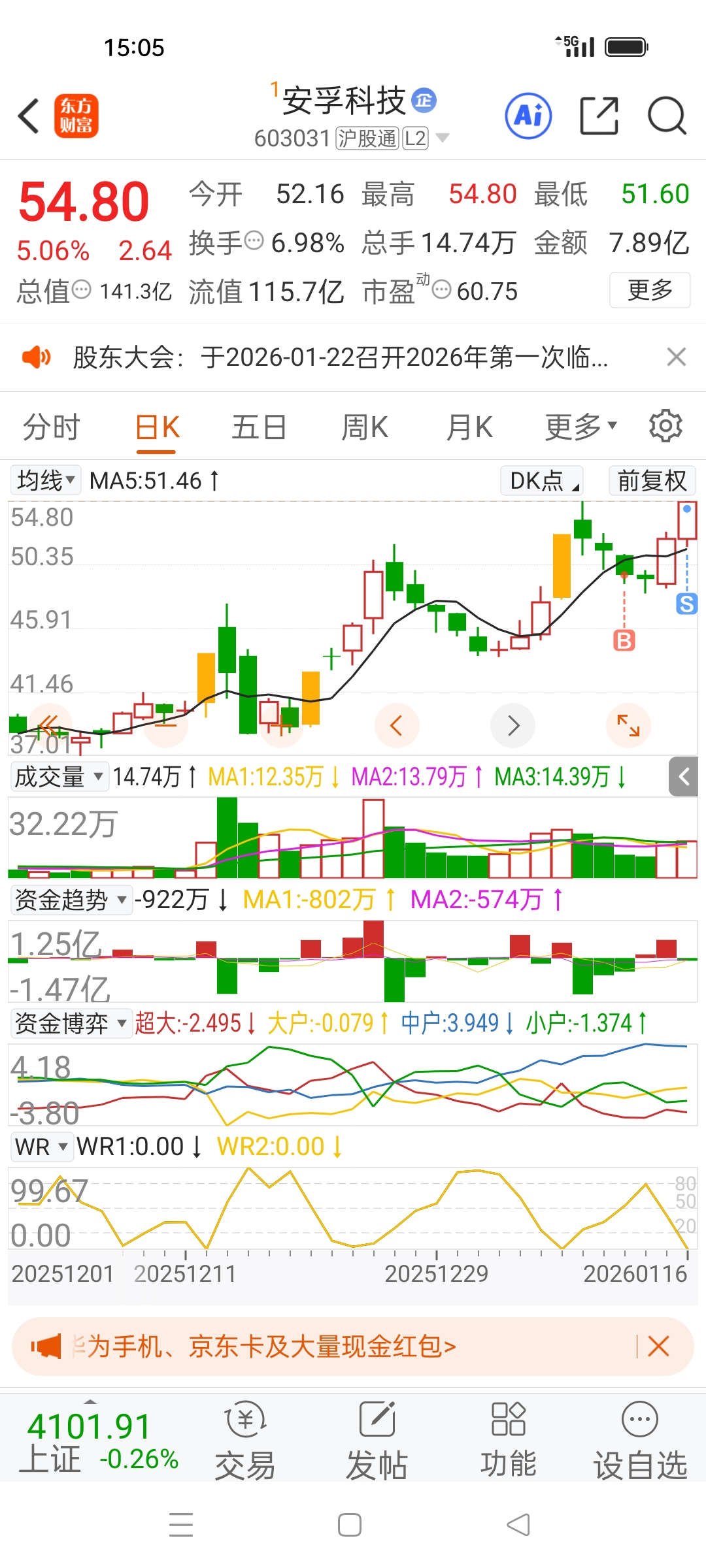Tap 设自选 to add to watchlist
This screenshot has height=1568, width=706.
(639, 1441)
